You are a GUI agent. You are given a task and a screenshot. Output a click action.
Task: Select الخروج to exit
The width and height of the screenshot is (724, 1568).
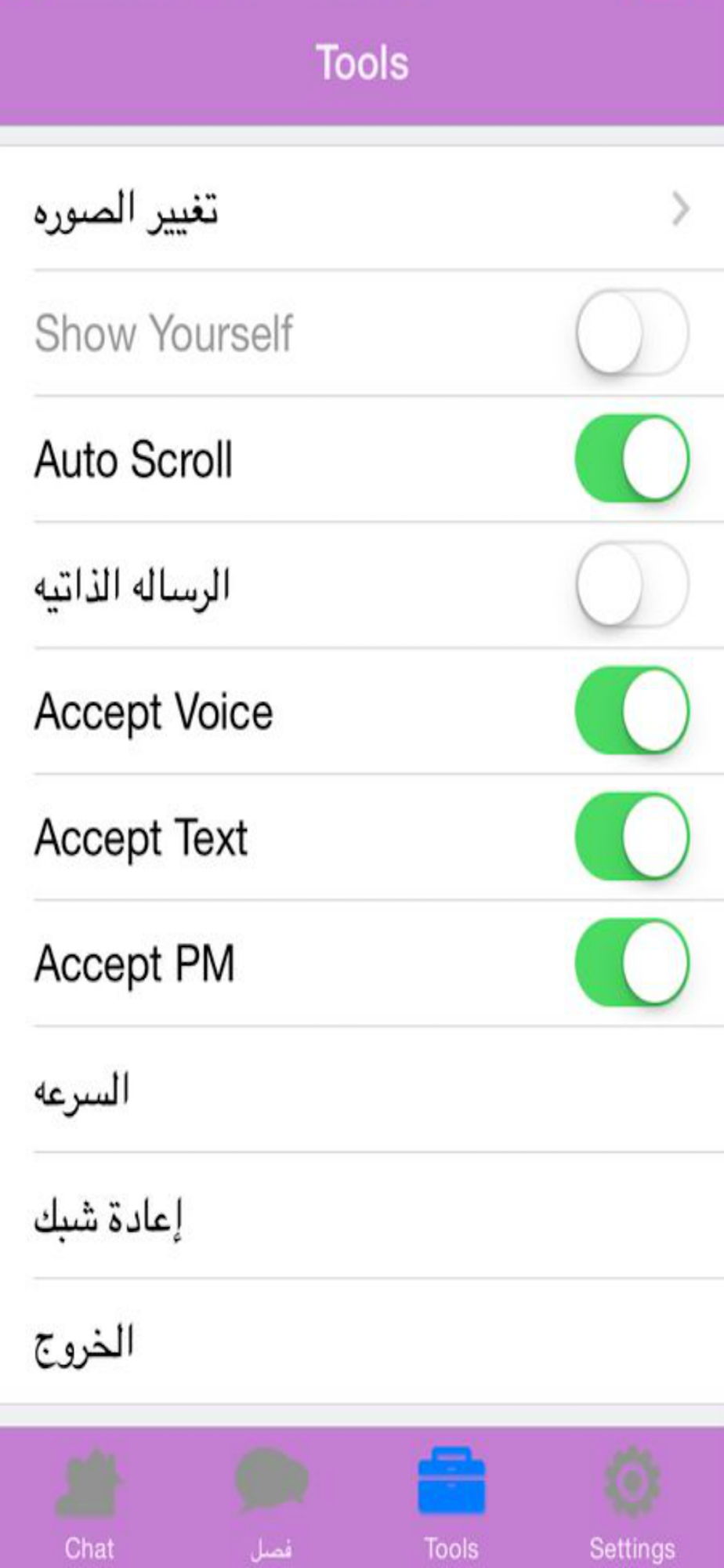pyautogui.click(x=362, y=1341)
